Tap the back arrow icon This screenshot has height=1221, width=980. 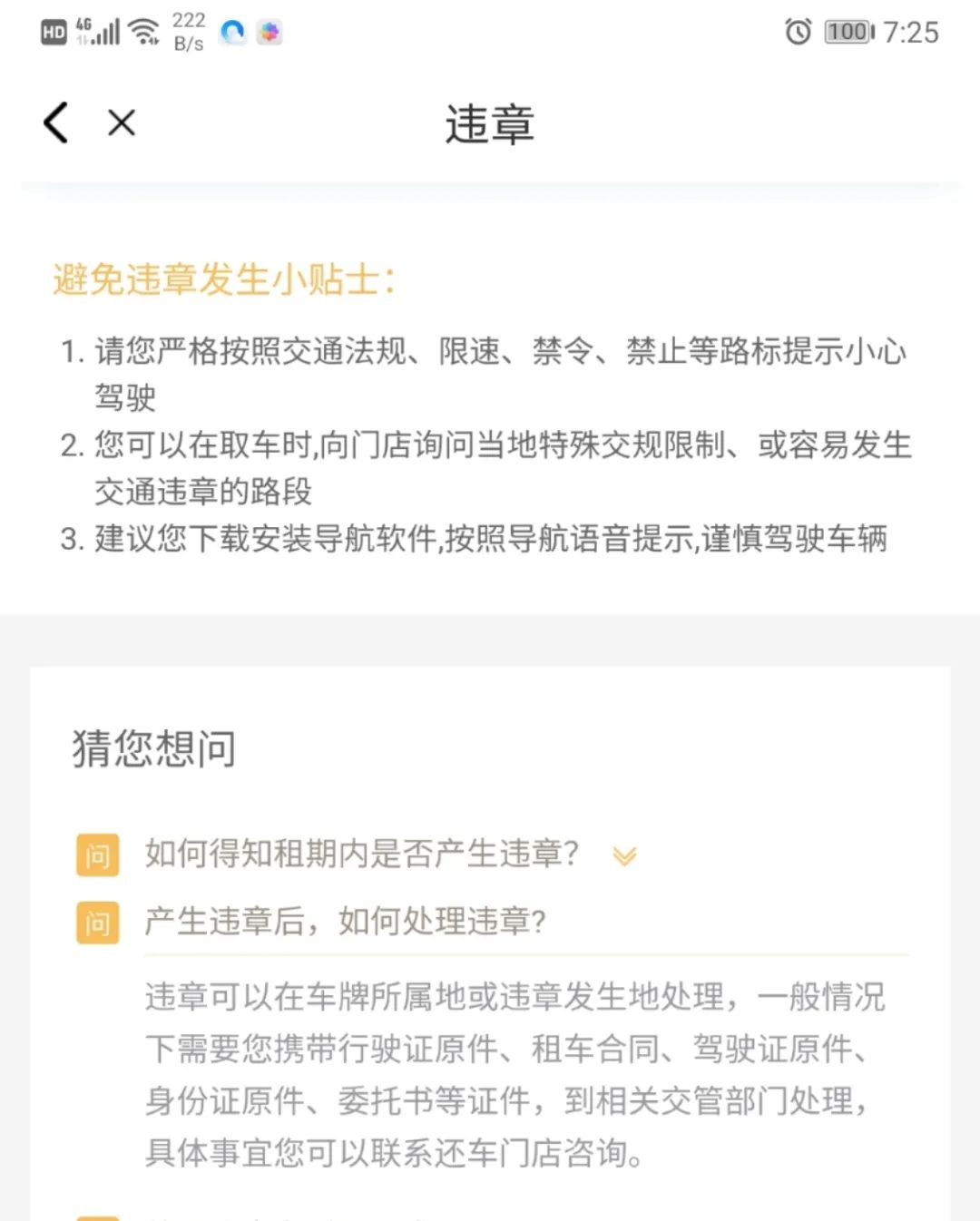(54, 121)
